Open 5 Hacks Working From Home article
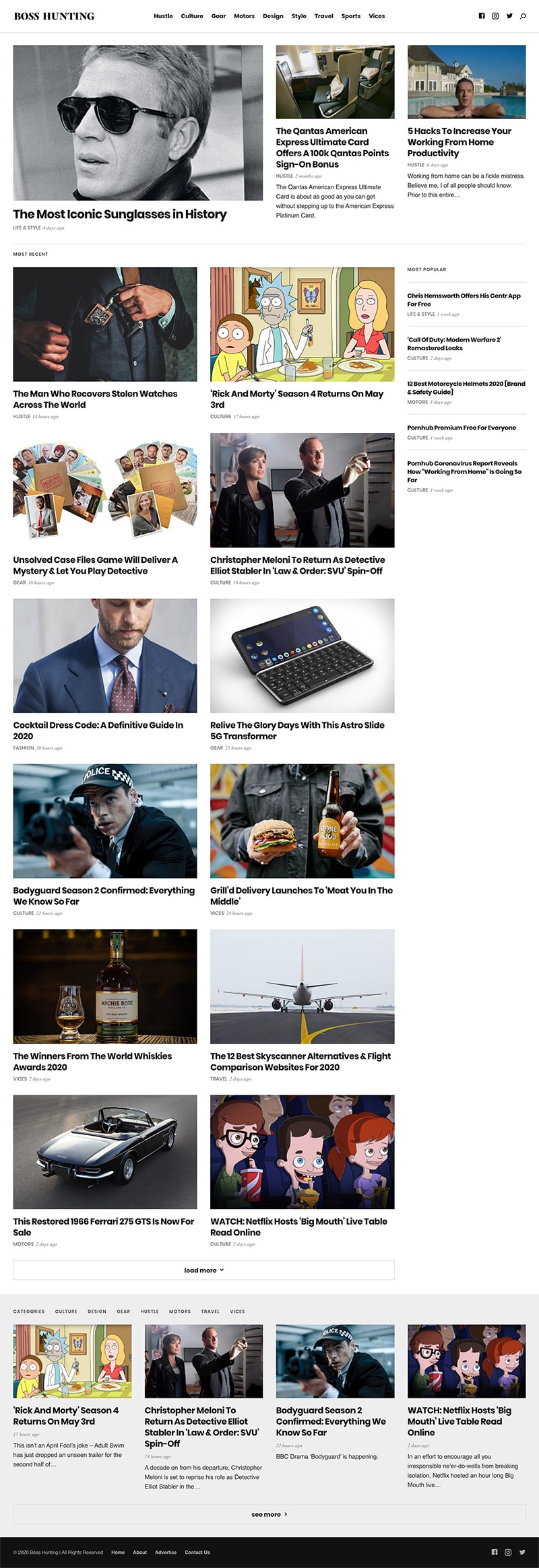This screenshot has height=1568, width=539. (459, 142)
